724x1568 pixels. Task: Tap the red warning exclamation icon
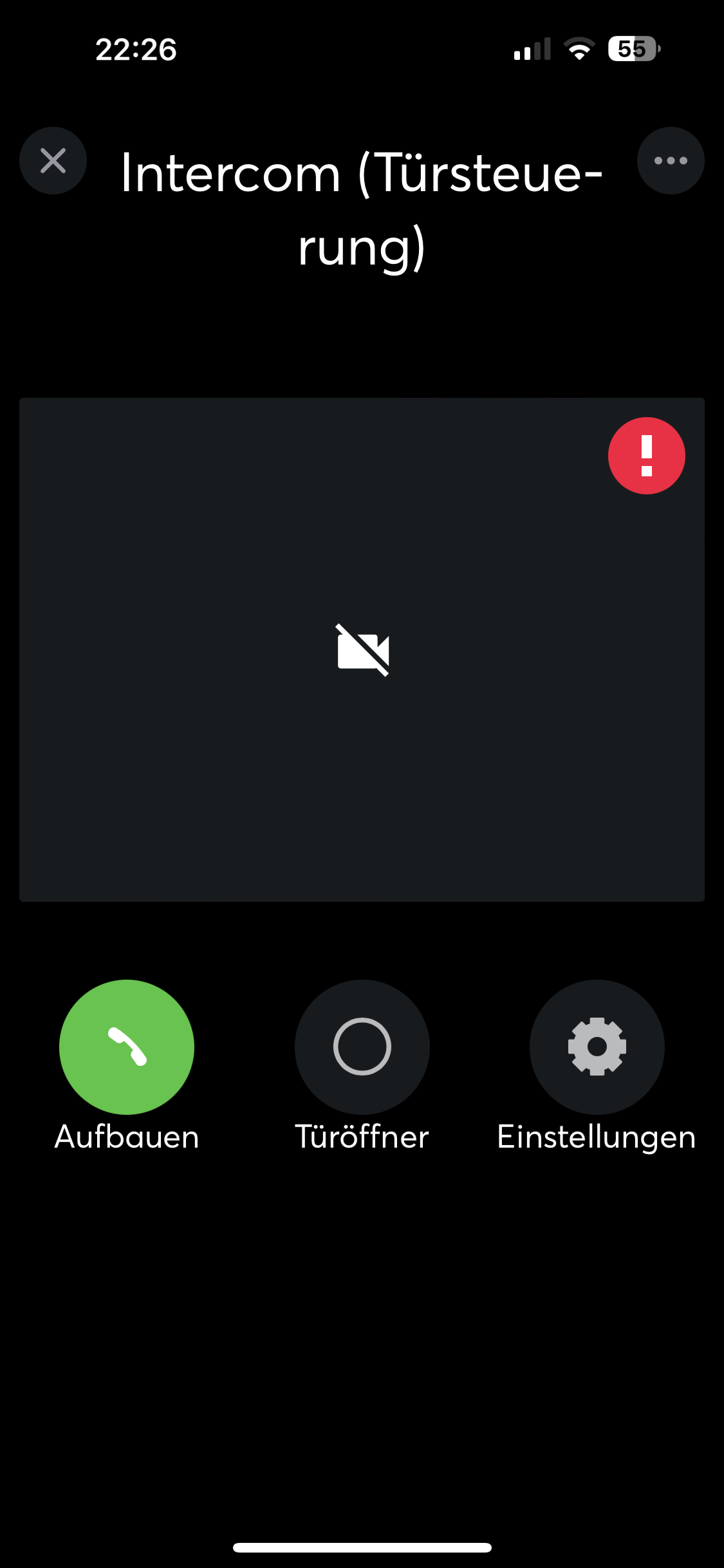pyautogui.click(x=646, y=456)
